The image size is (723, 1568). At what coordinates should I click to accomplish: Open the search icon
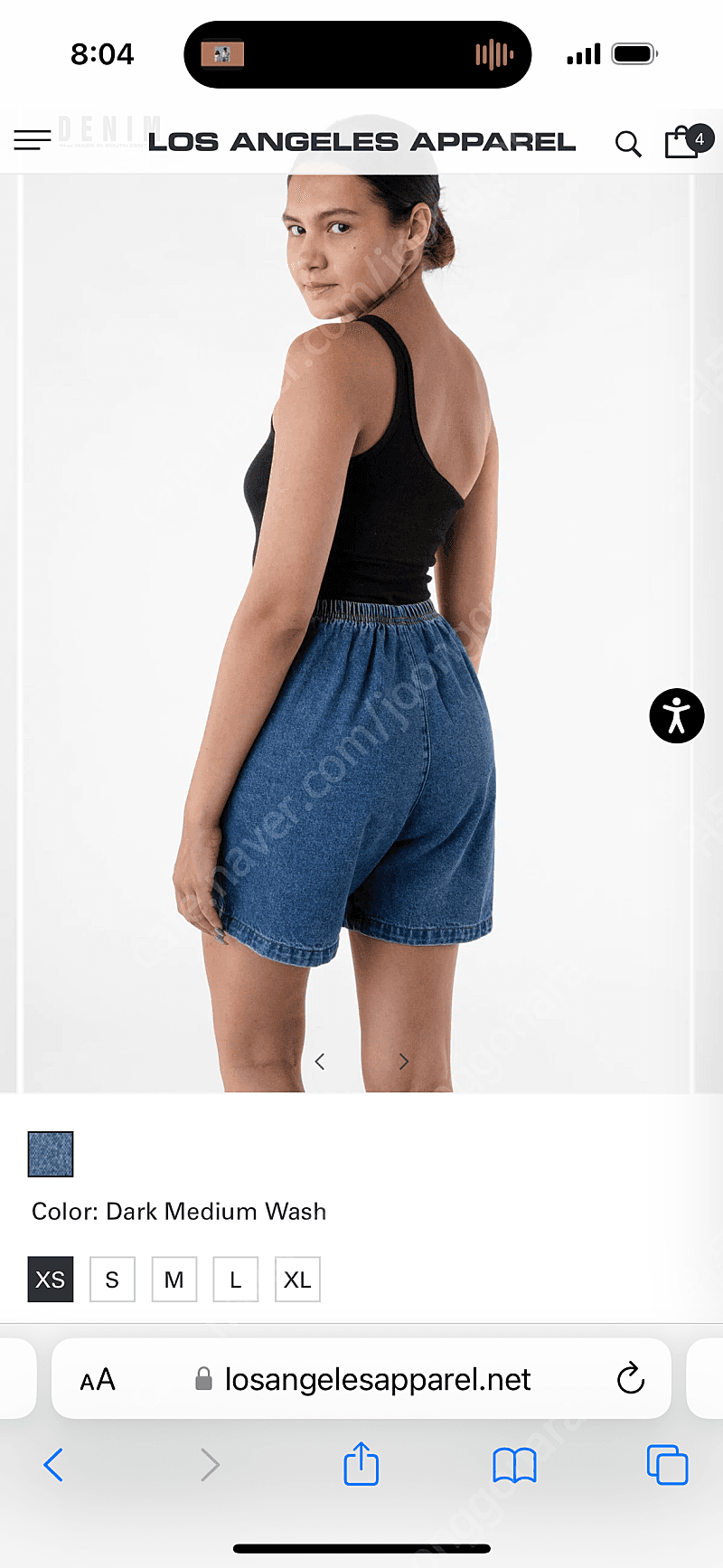tap(627, 143)
